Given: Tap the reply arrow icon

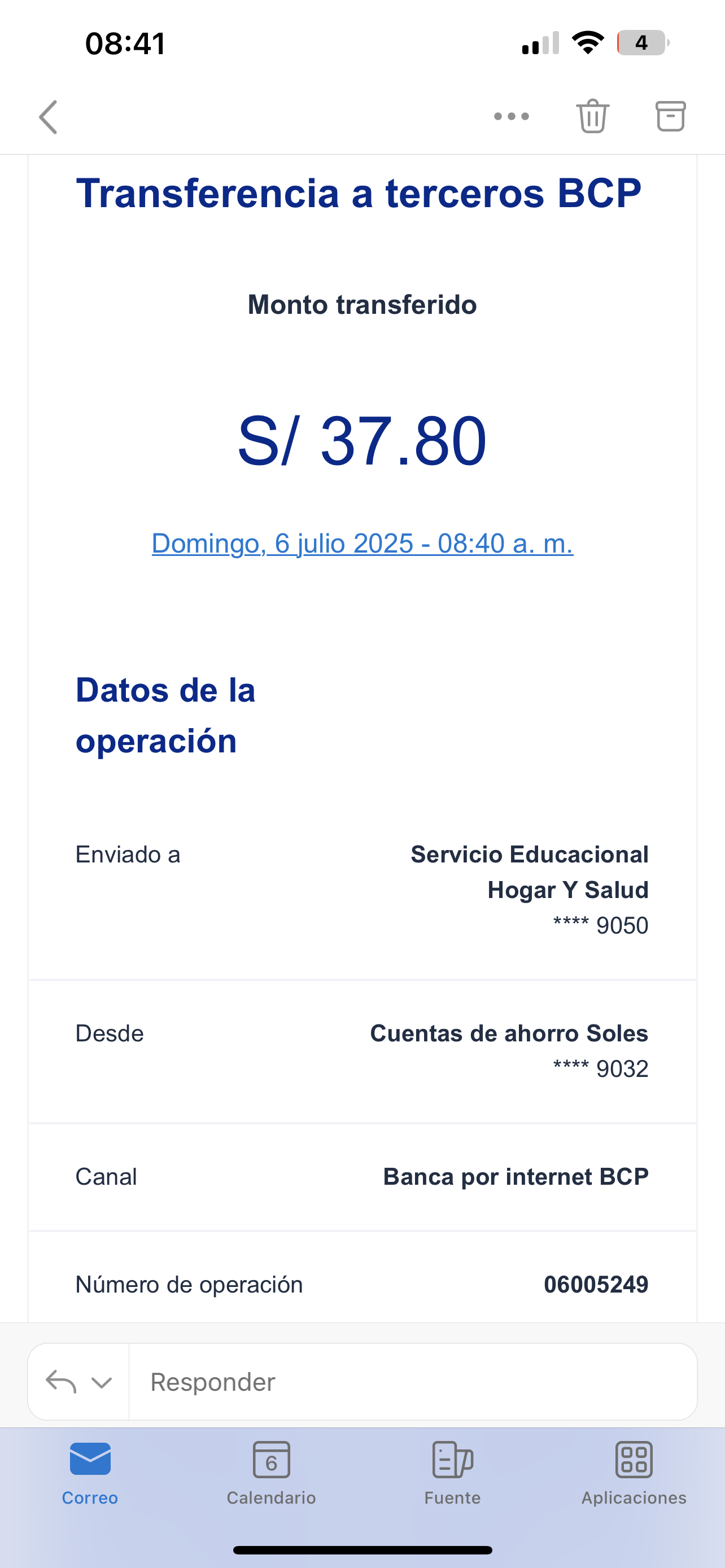Looking at the screenshot, I should point(62,1382).
